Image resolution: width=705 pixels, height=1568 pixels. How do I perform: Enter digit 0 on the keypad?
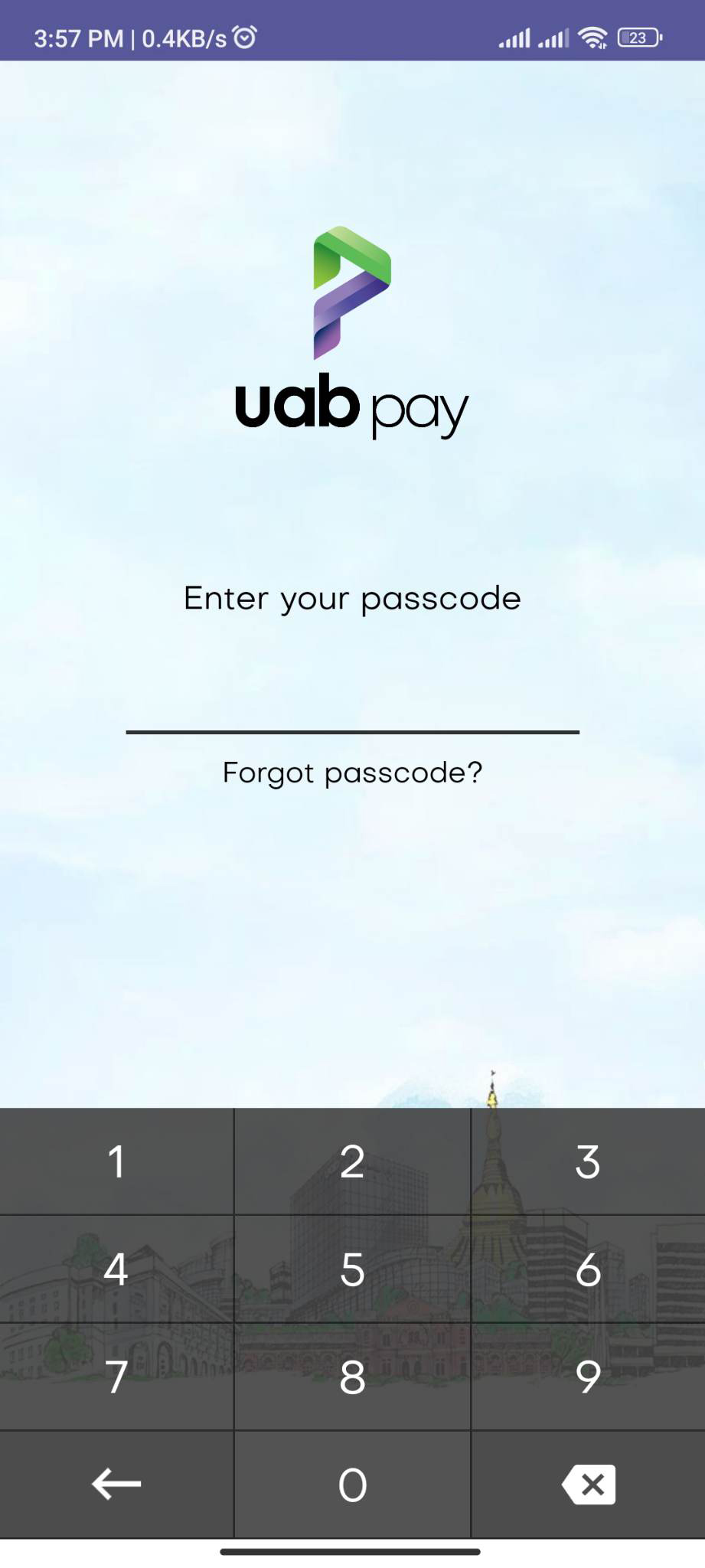(352, 1485)
